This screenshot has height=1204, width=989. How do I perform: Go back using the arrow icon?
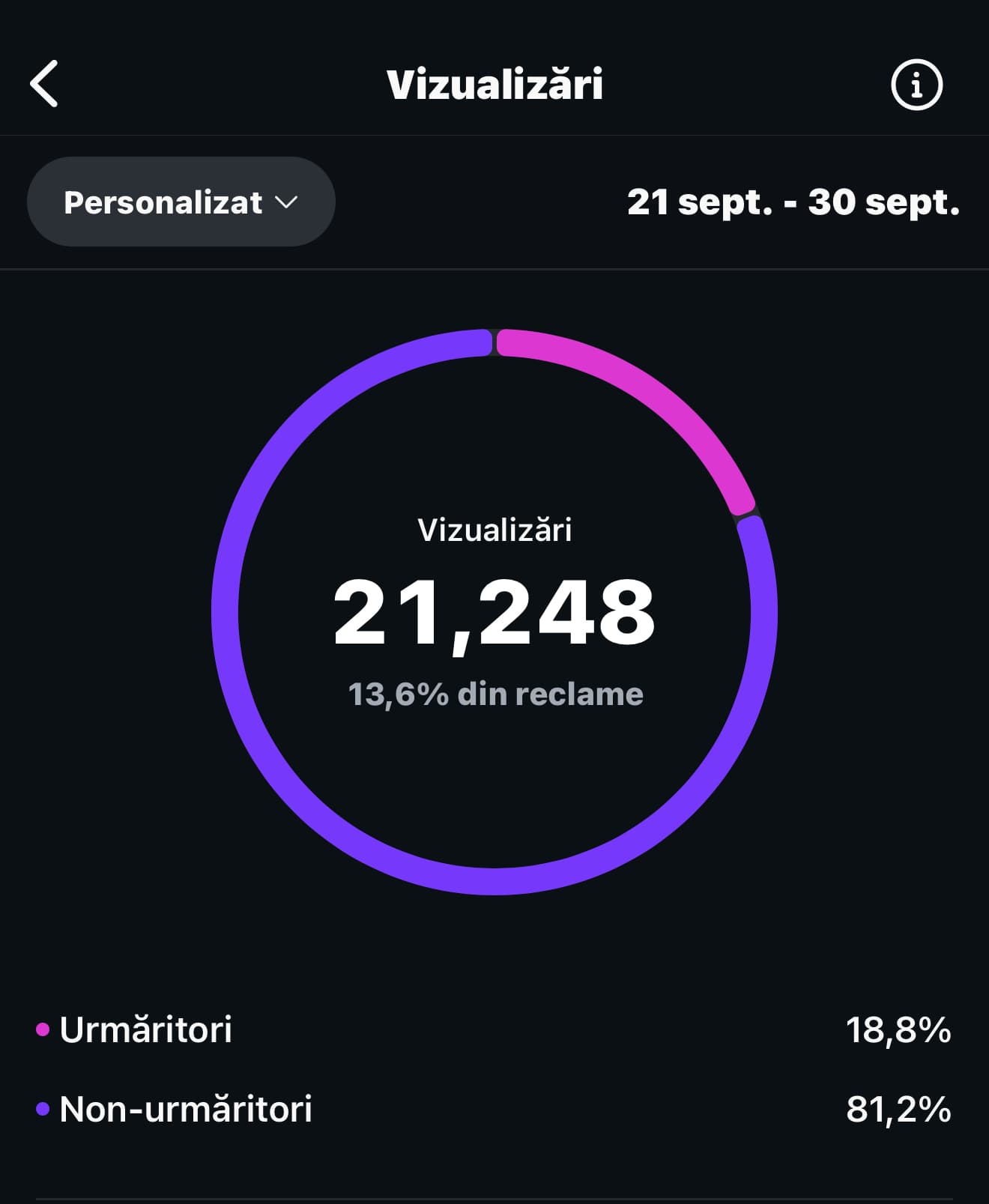(44, 84)
